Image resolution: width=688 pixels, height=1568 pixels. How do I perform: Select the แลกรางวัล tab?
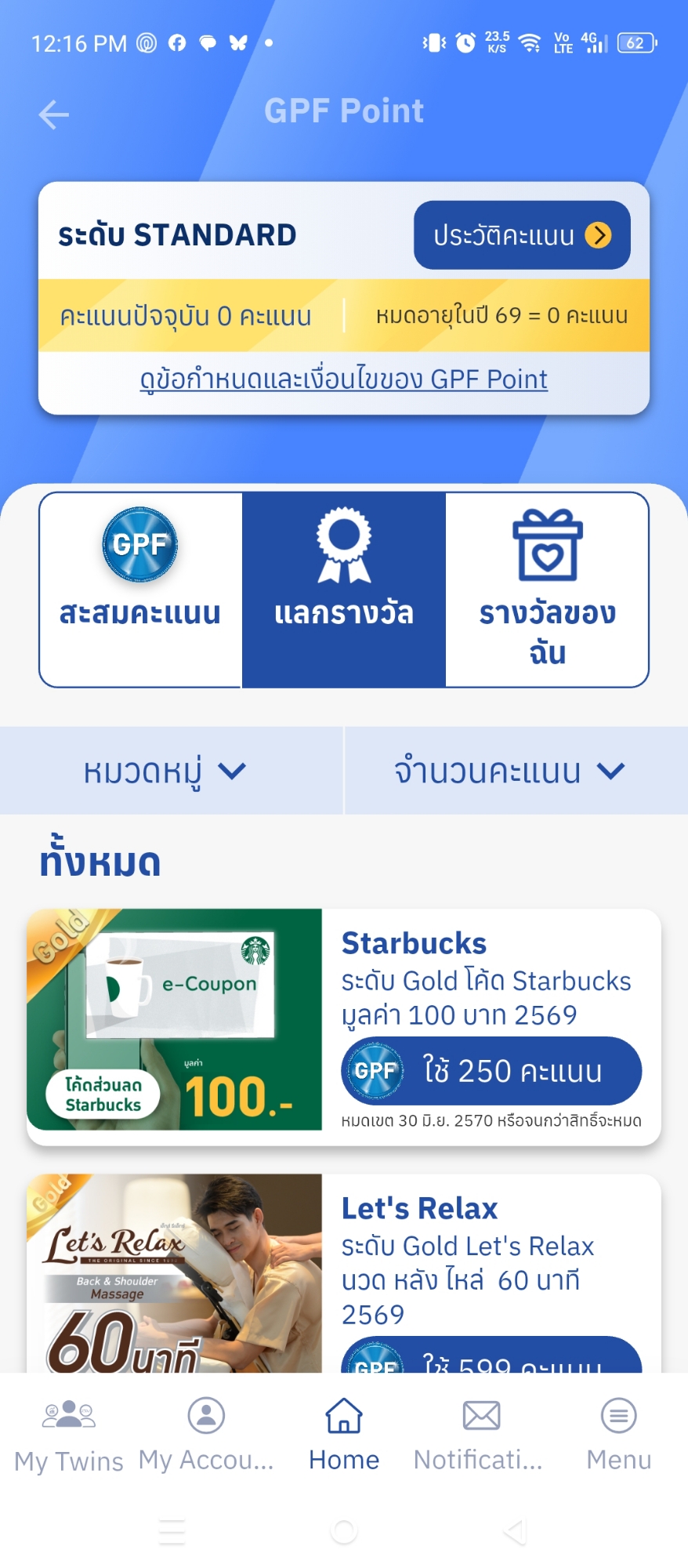pyautogui.click(x=344, y=590)
